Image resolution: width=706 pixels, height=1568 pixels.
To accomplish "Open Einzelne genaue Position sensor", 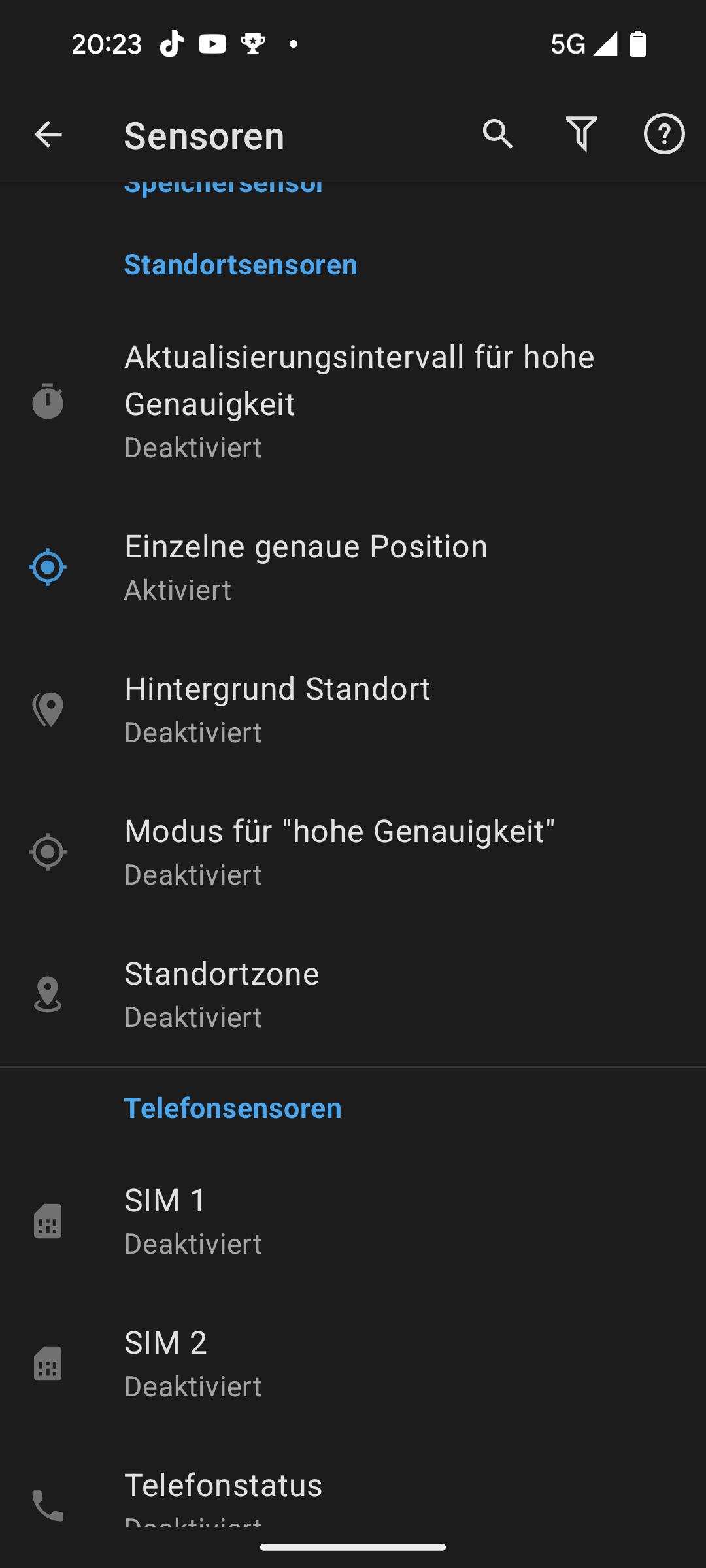I will [353, 567].
